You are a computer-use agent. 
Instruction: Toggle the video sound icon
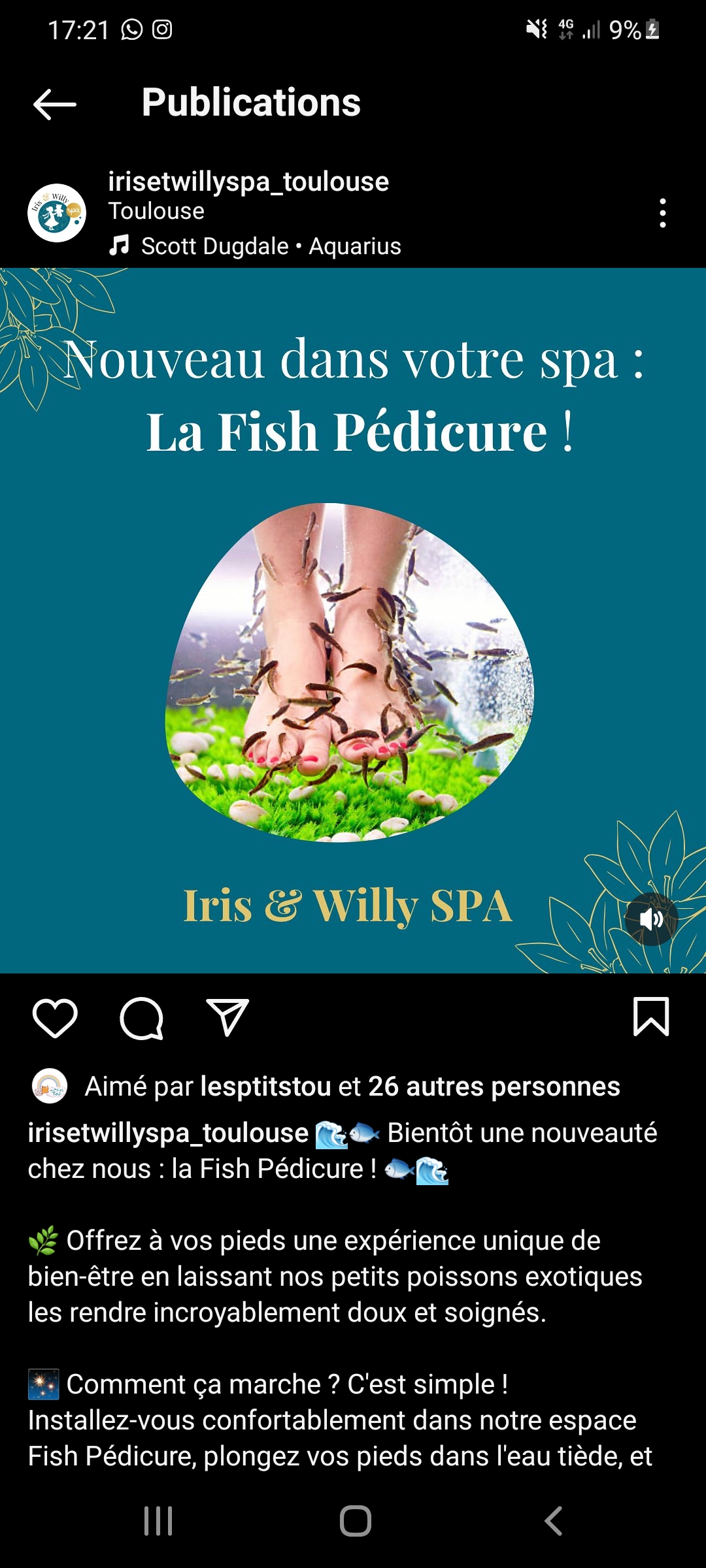pos(651,919)
